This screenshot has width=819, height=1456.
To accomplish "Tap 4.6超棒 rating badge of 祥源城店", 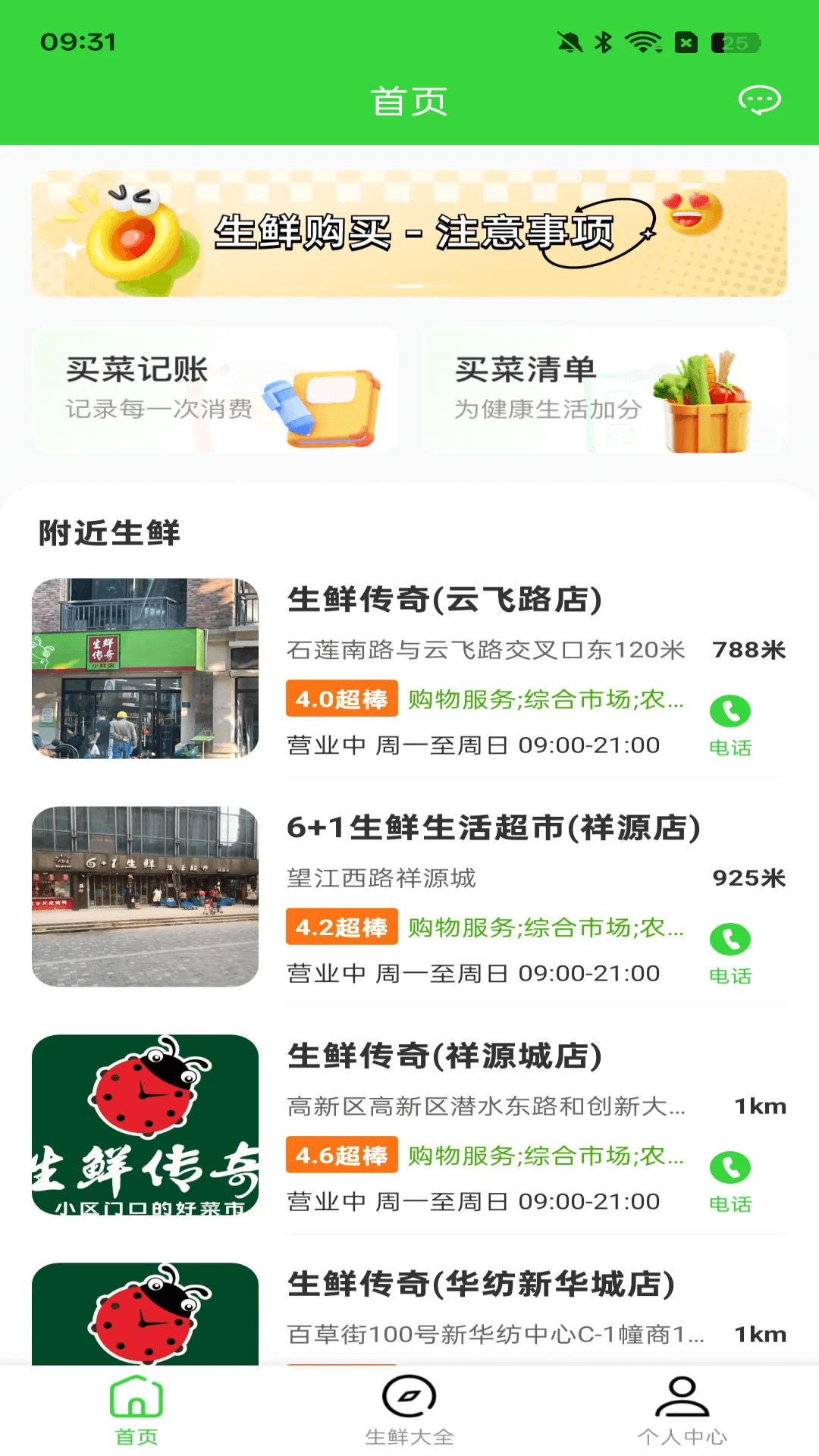I will tap(341, 1156).
